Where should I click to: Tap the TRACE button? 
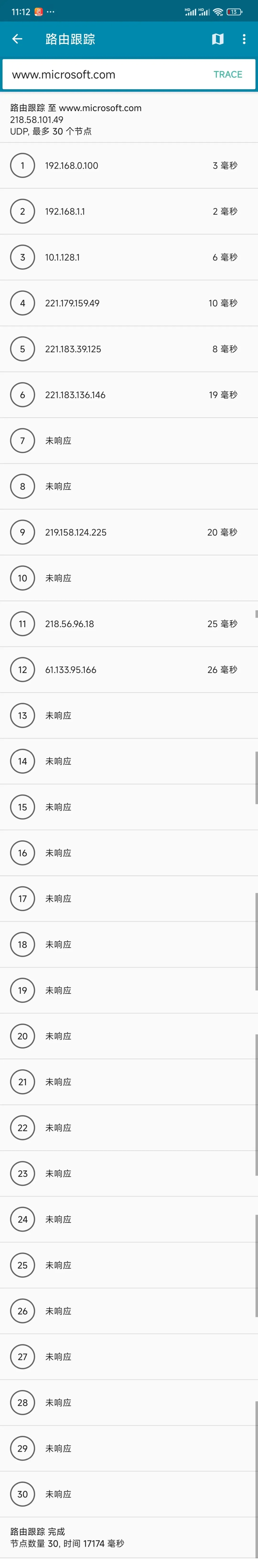pos(228,74)
